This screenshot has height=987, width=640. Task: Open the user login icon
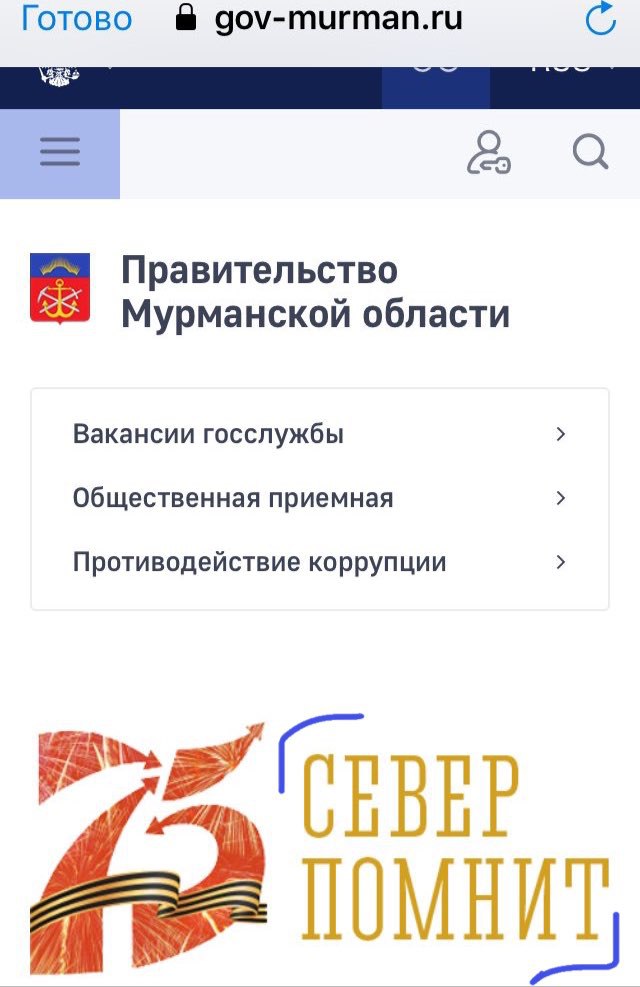tap(488, 153)
